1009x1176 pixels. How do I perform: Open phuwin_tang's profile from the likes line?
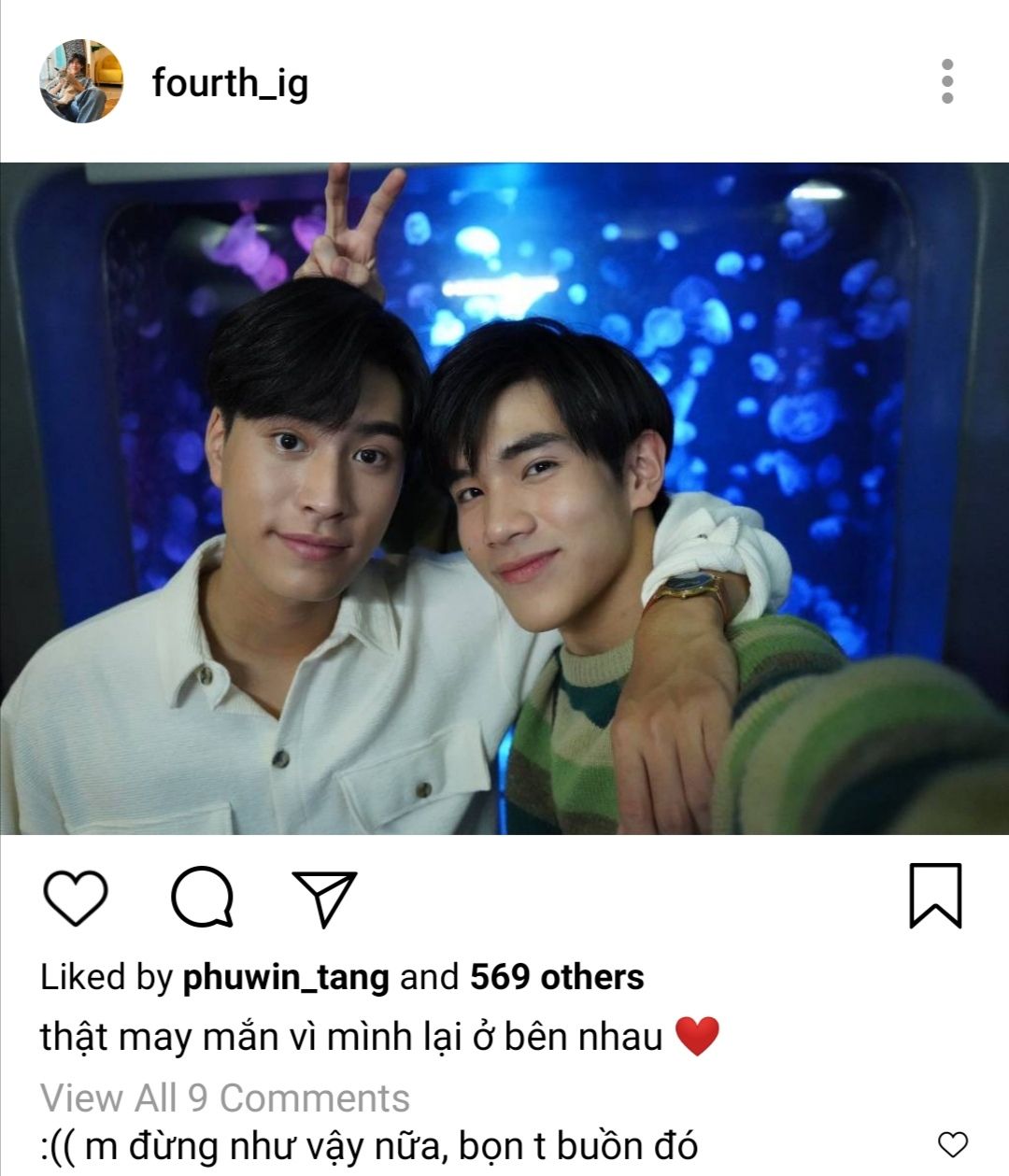(286, 977)
